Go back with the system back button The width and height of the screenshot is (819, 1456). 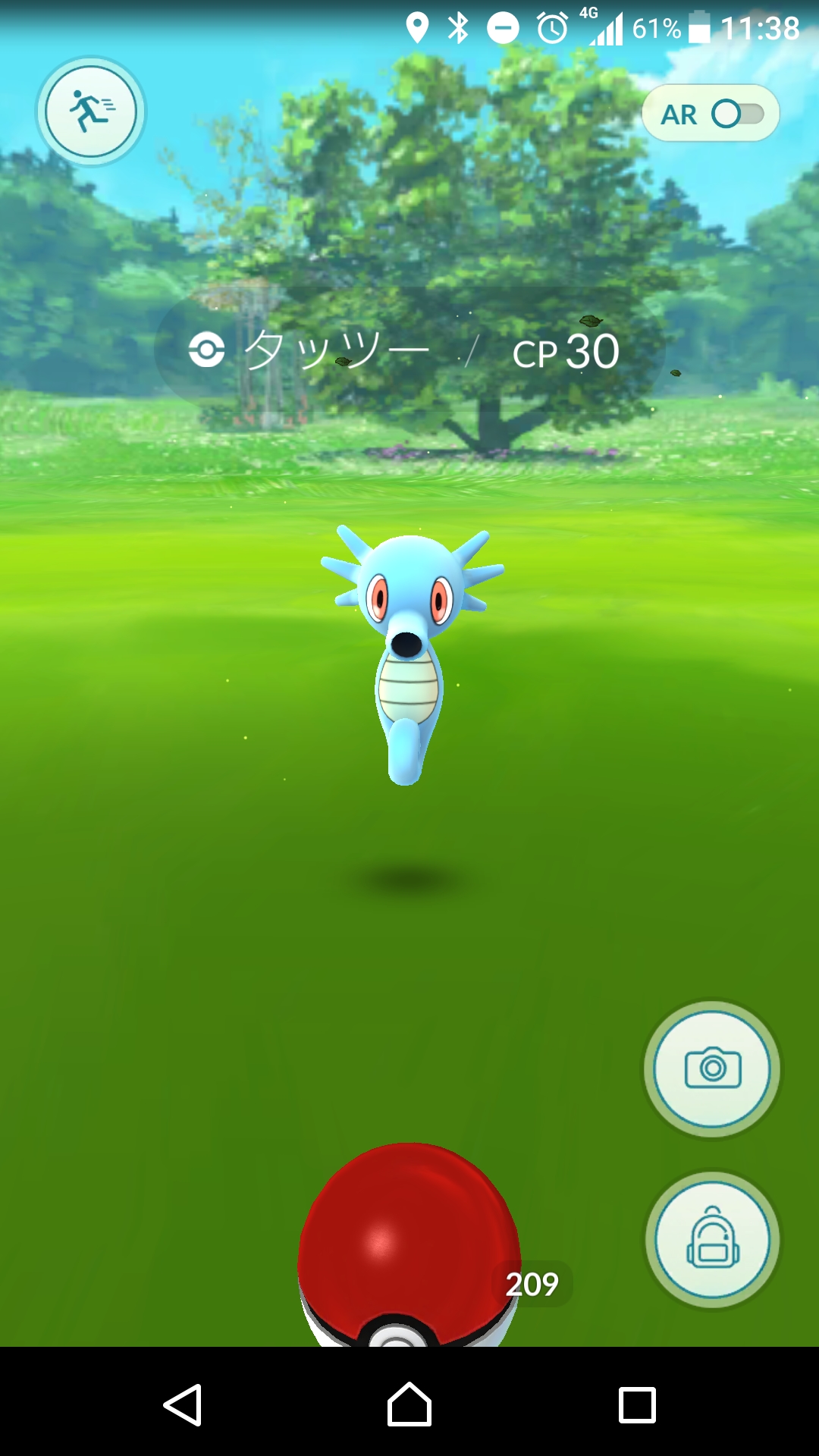point(183,1404)
